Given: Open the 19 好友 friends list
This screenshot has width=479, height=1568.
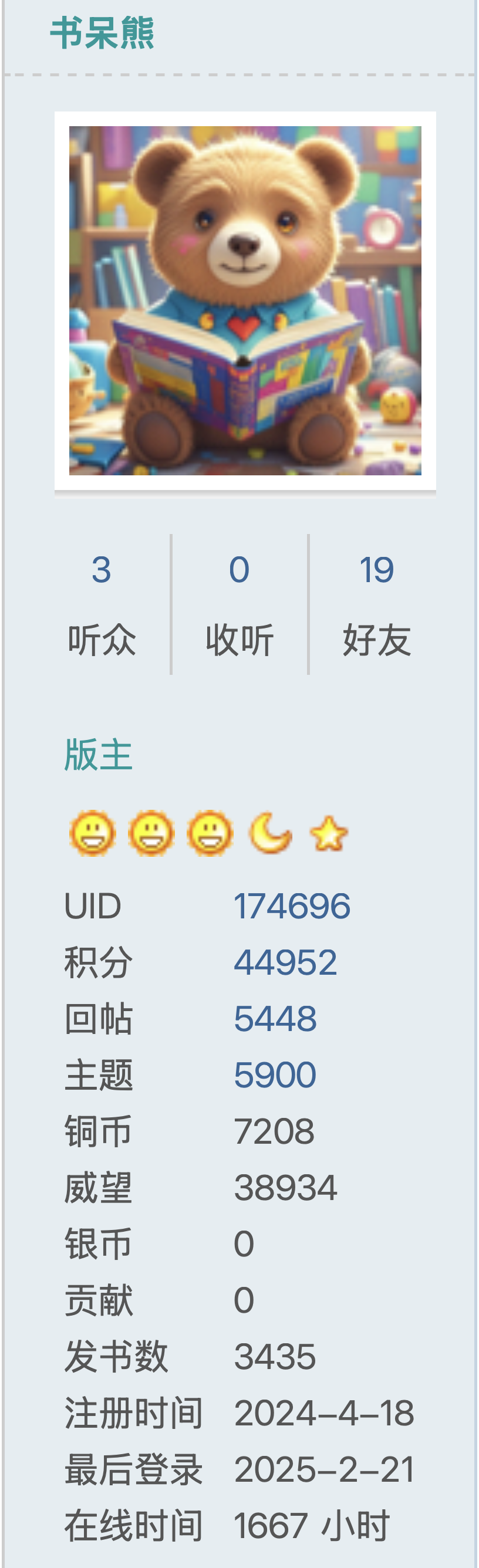Looking at the screenshot, I should point(376,570).
